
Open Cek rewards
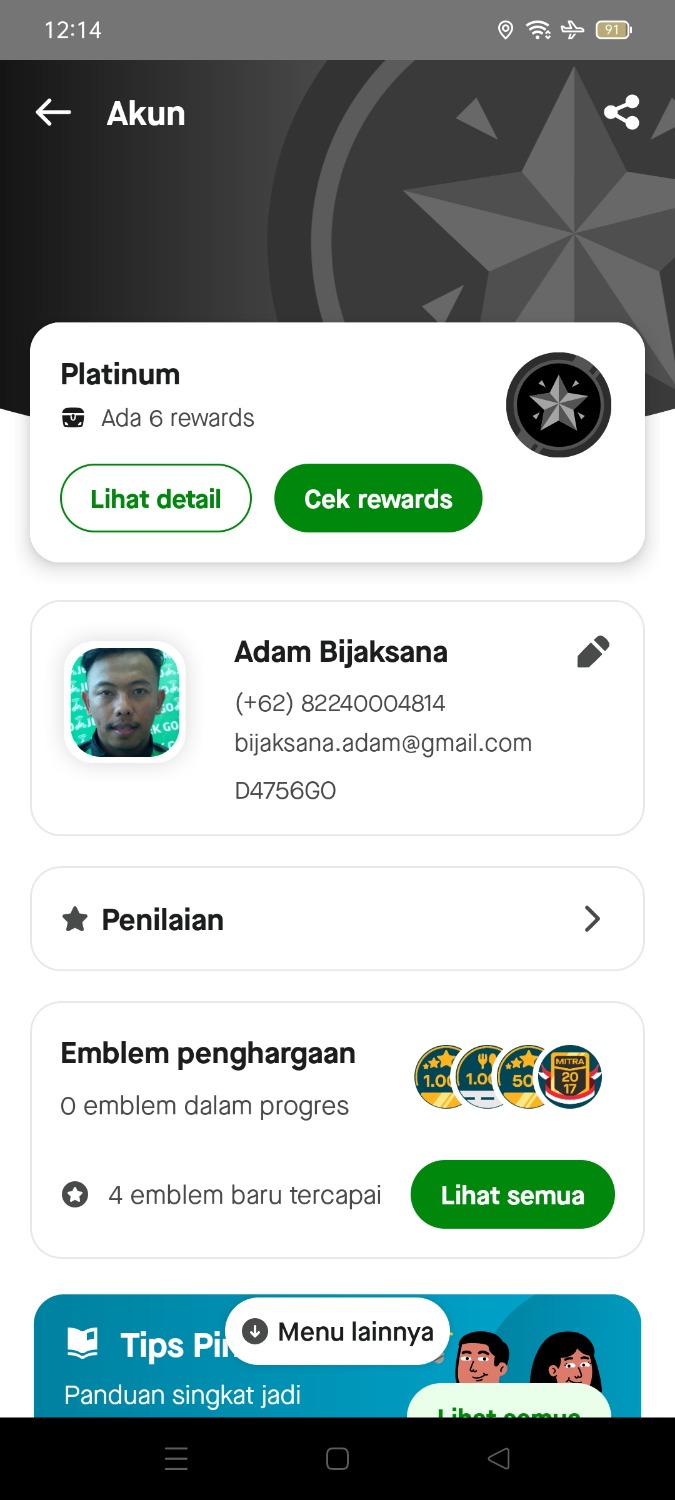tap(378, 498)
